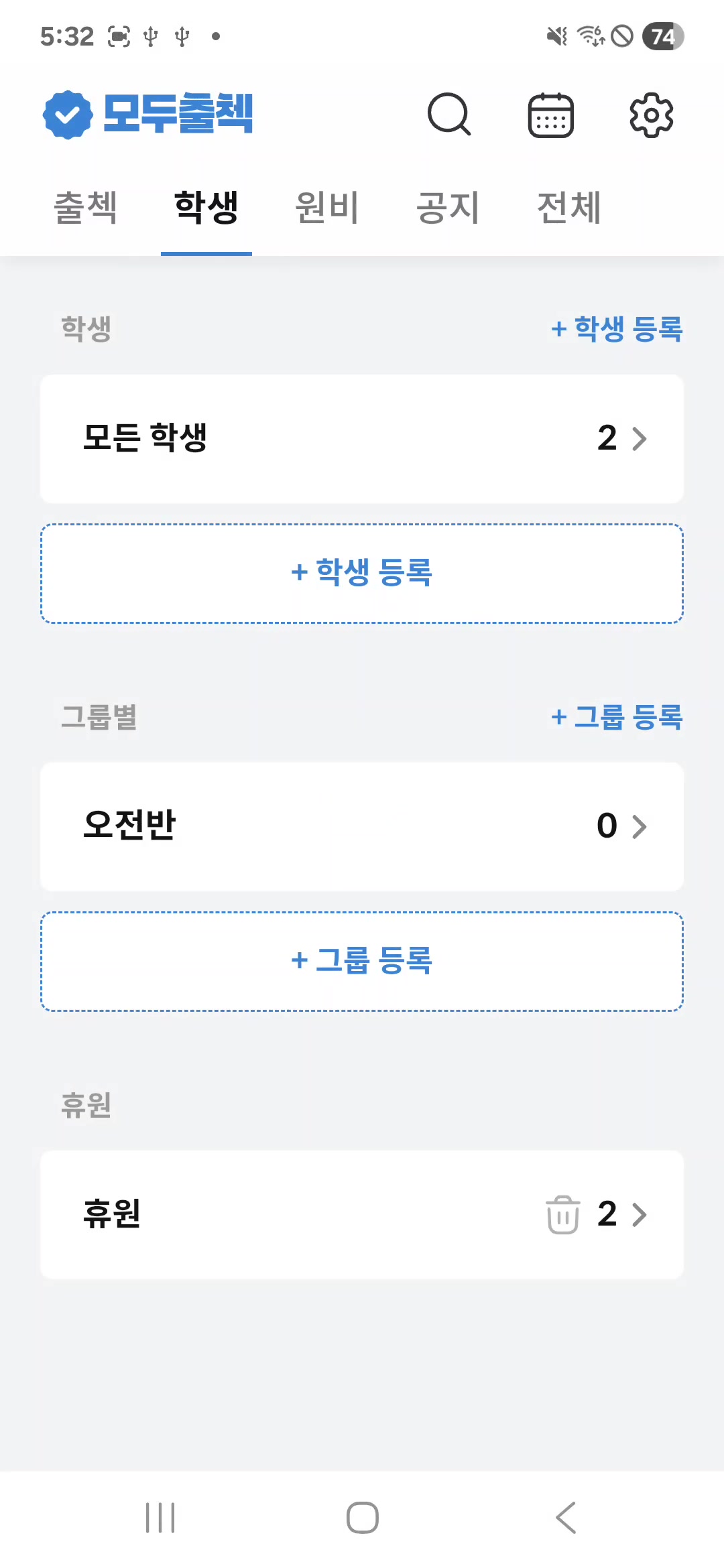Select the 학생 tab
724x1568 pixels.
click(206, 207)
